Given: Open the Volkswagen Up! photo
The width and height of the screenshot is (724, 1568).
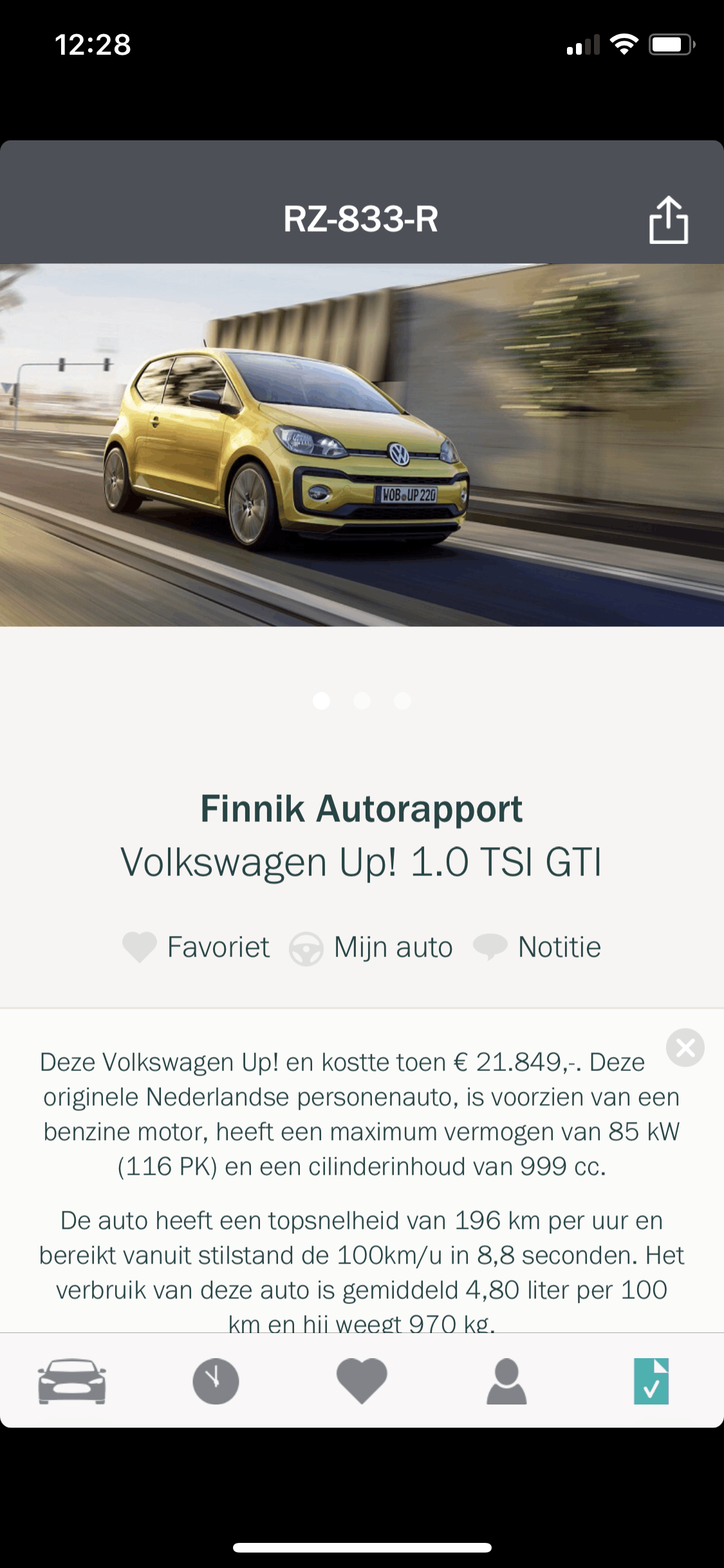Looking at the screenshot, I should click(362, 445).
